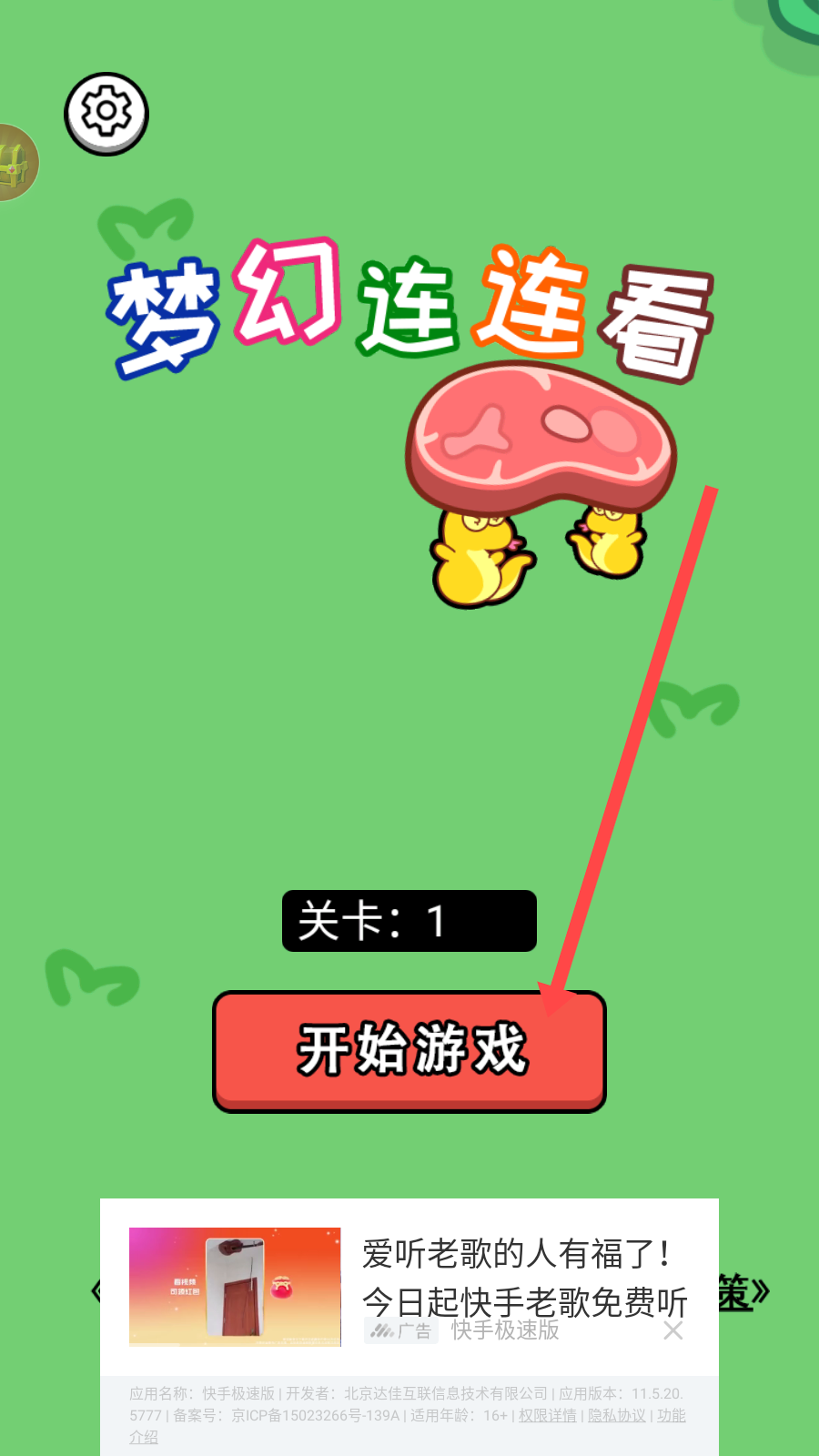Open the 快手老歌 ad thumbnail
The width and height of the screenshot is (819, 1456).
pos(235,1287)
